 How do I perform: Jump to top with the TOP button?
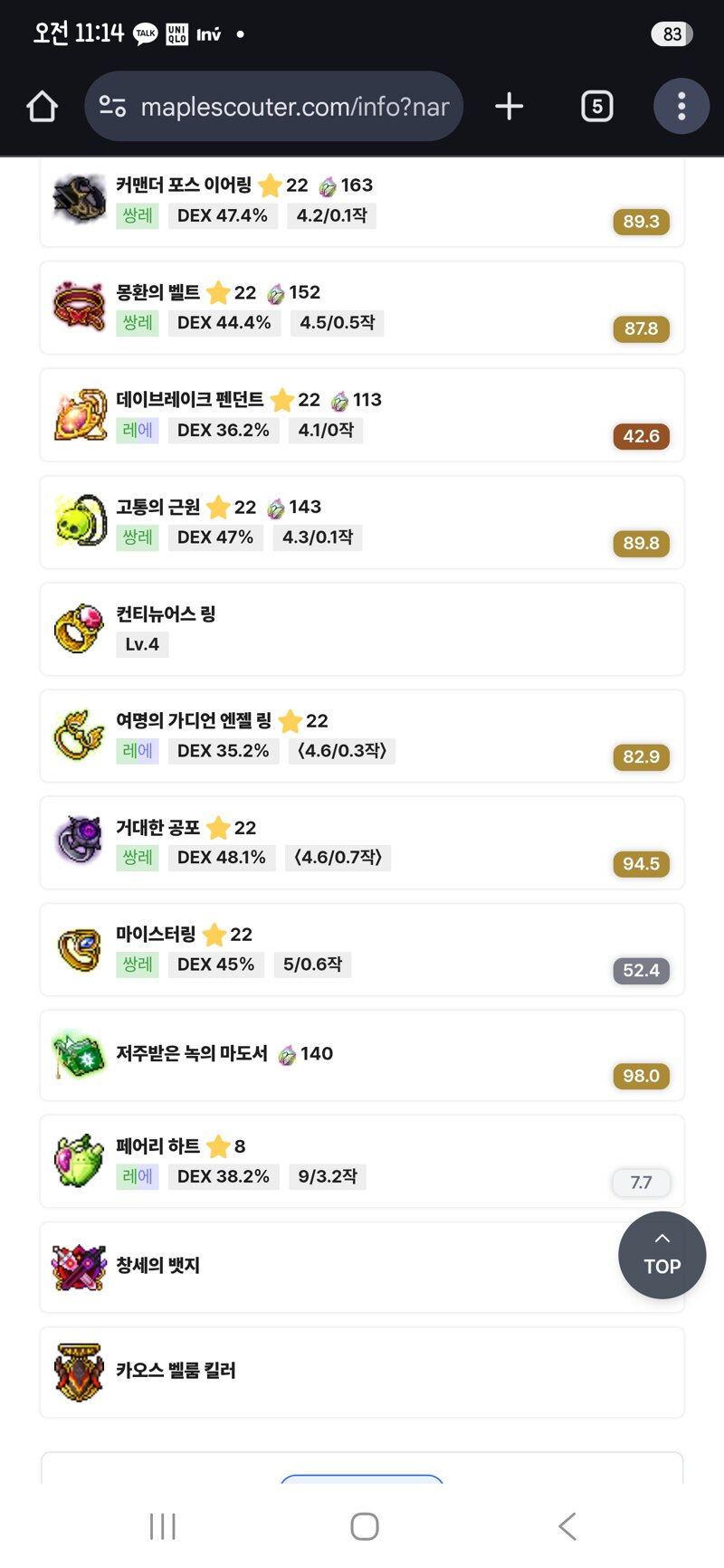point(662,1255)
